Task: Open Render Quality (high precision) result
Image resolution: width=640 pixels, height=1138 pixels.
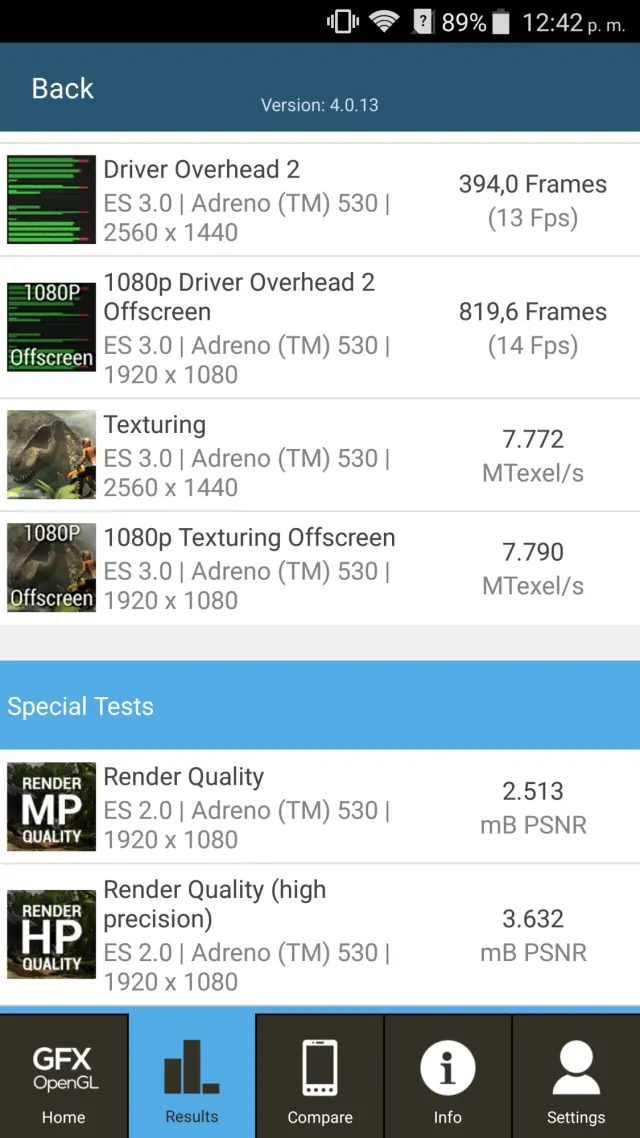Action: point(320,935)
